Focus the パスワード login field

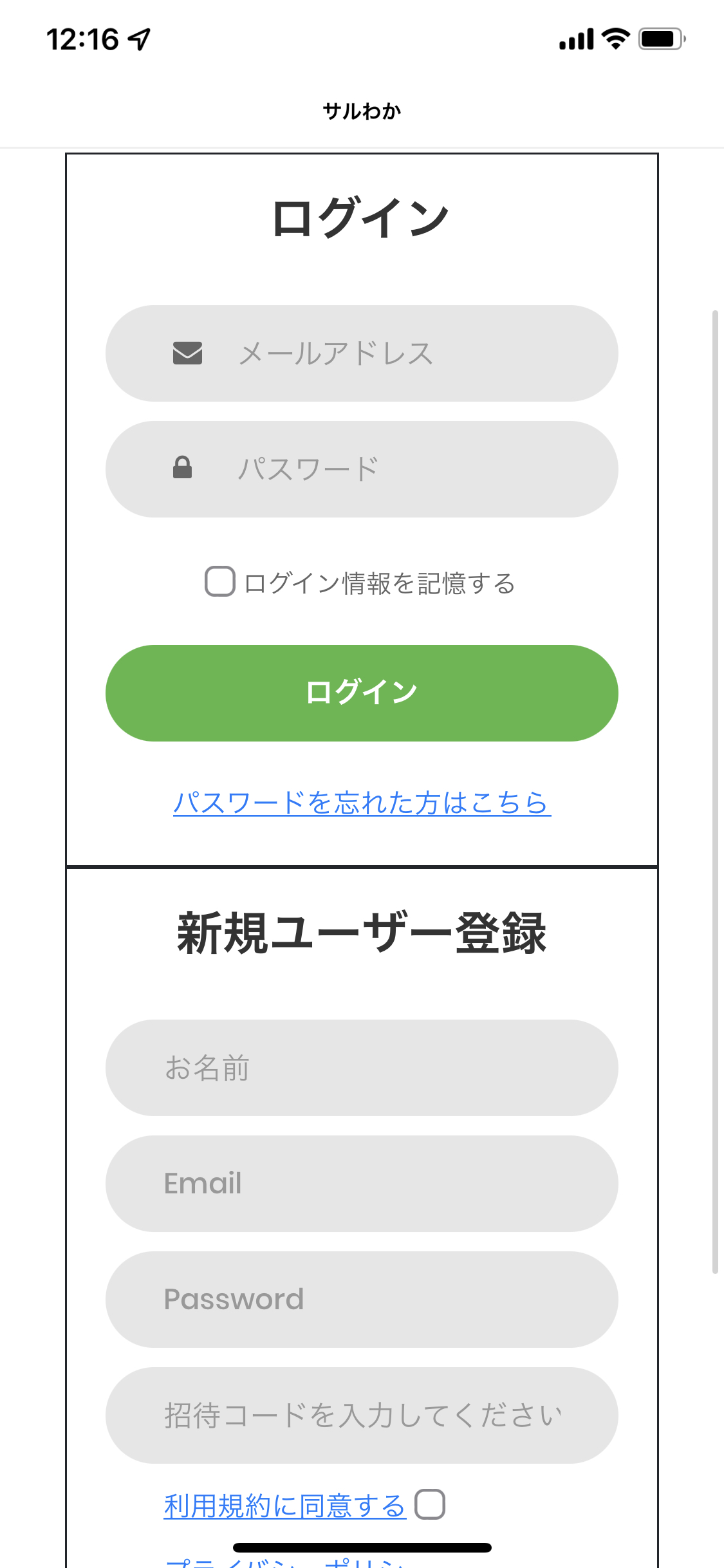(362, 469)
